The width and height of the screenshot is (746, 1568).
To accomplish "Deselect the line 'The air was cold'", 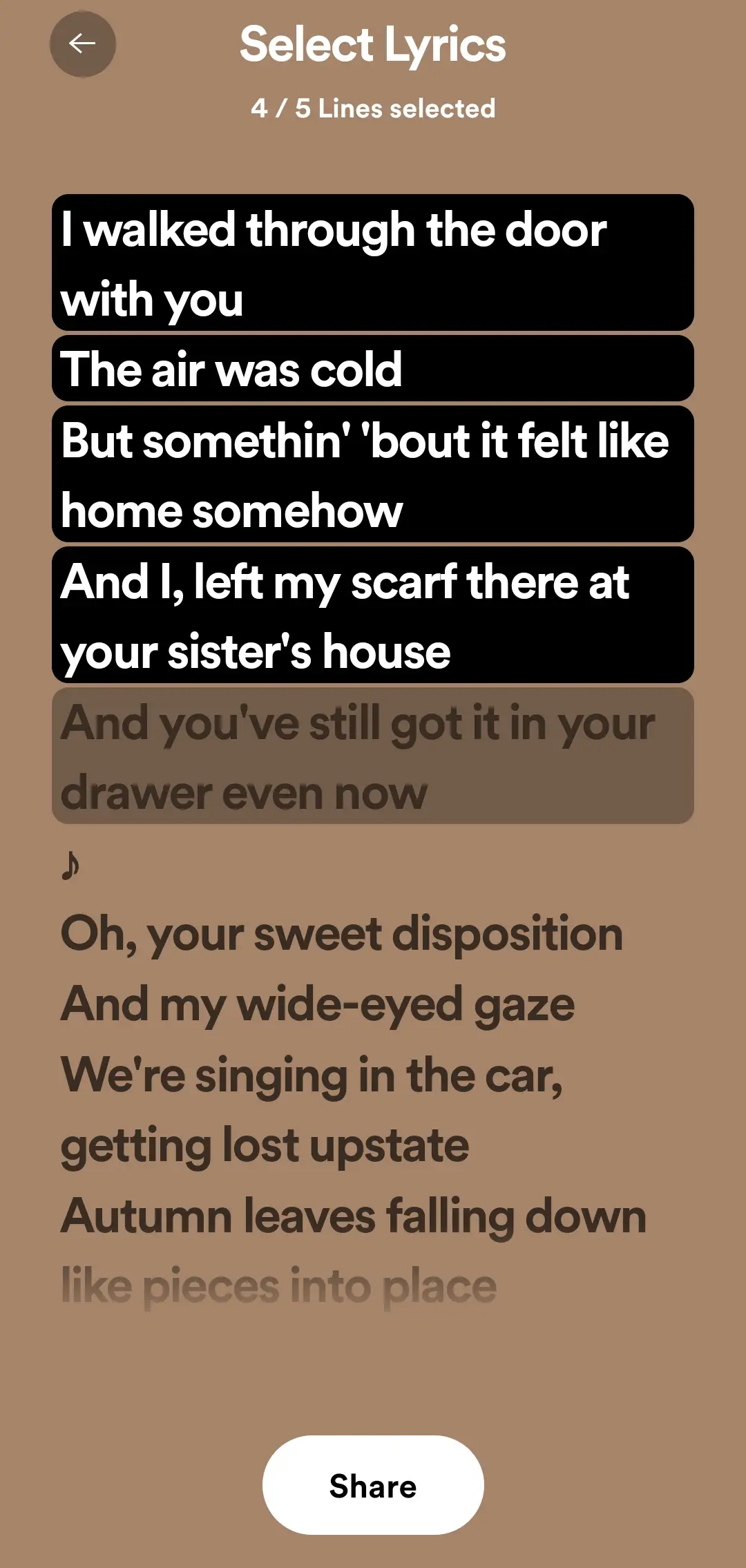I will click(x=373, y=368).
